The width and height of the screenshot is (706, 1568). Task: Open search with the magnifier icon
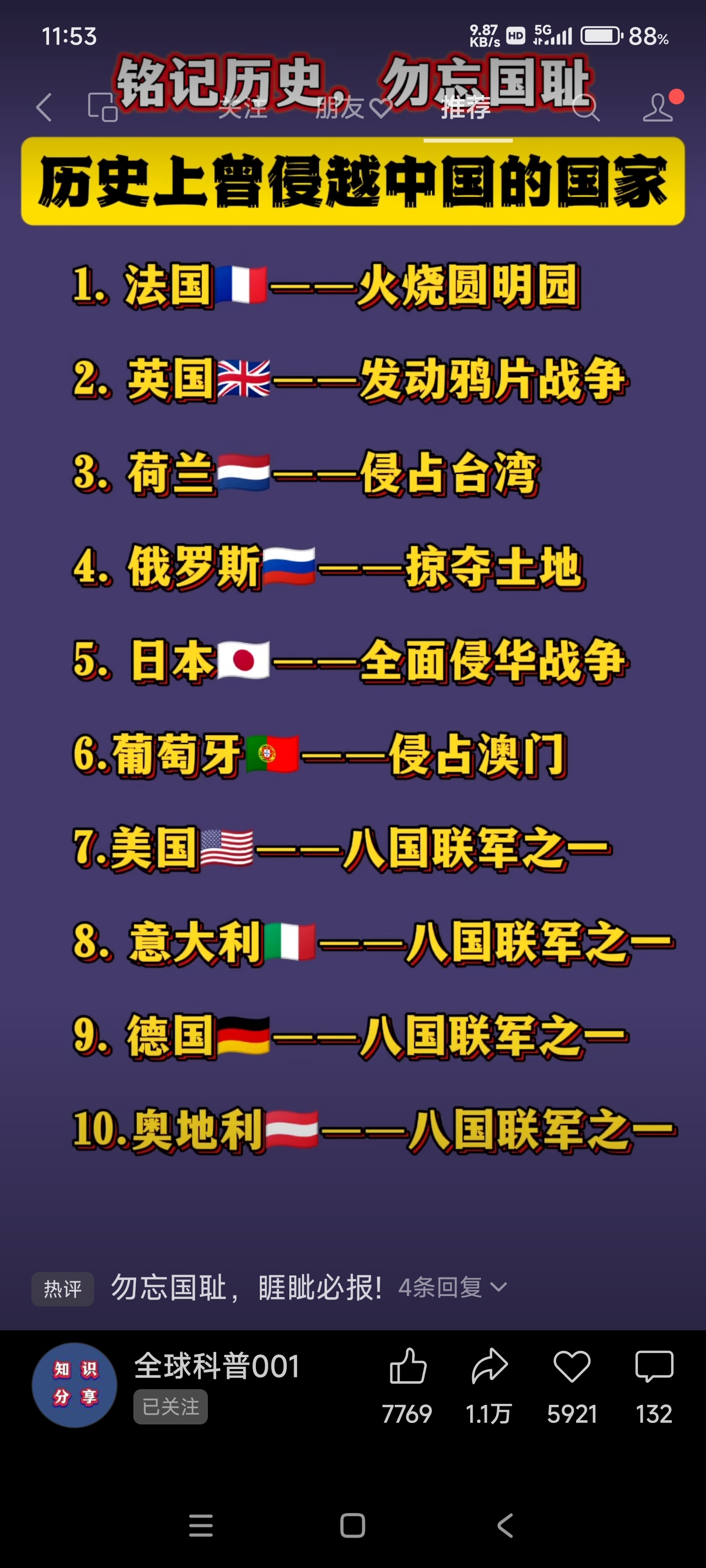click(586, 108)
